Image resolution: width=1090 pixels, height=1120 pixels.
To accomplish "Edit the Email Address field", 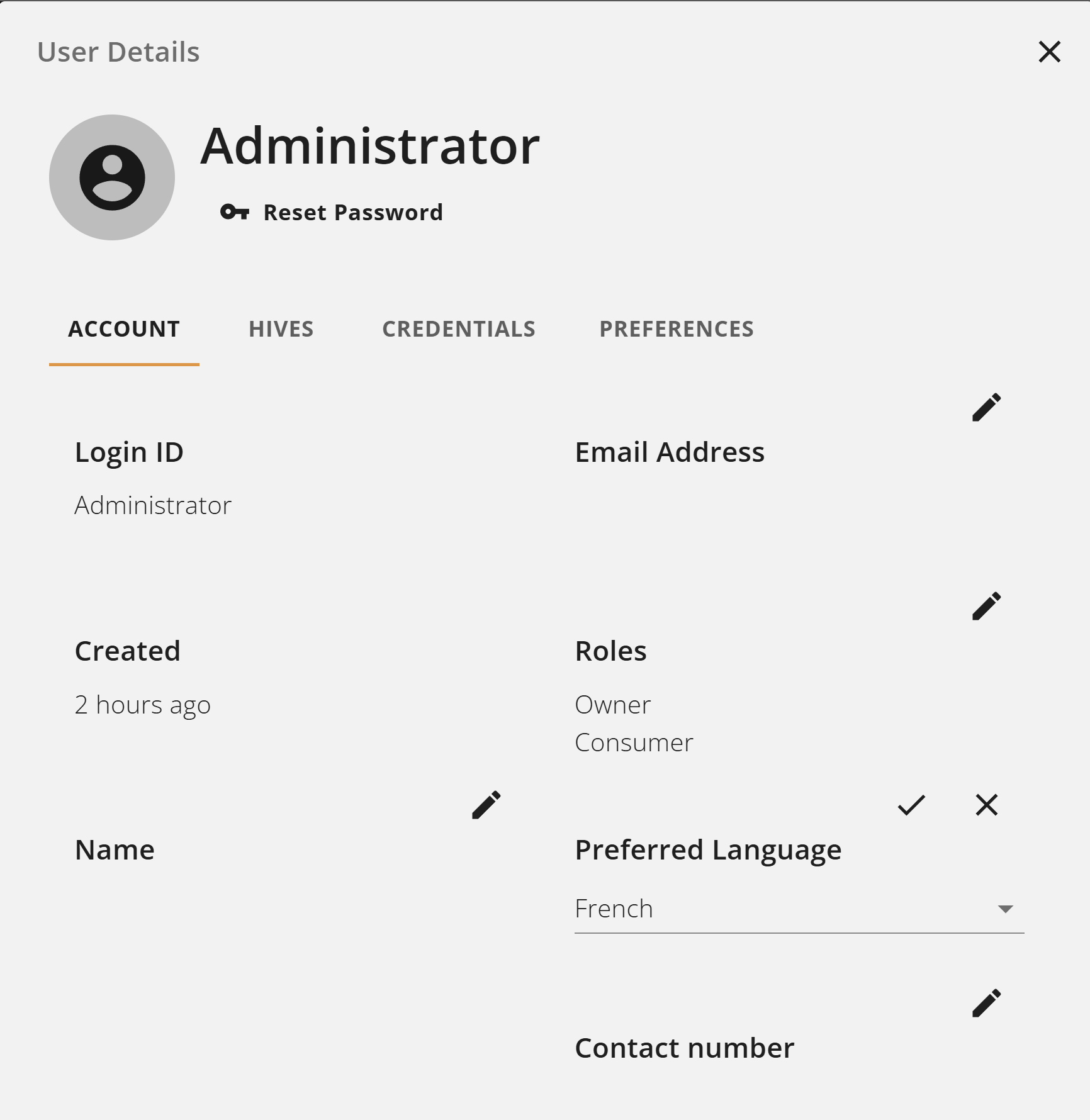I will coord(986,408).
